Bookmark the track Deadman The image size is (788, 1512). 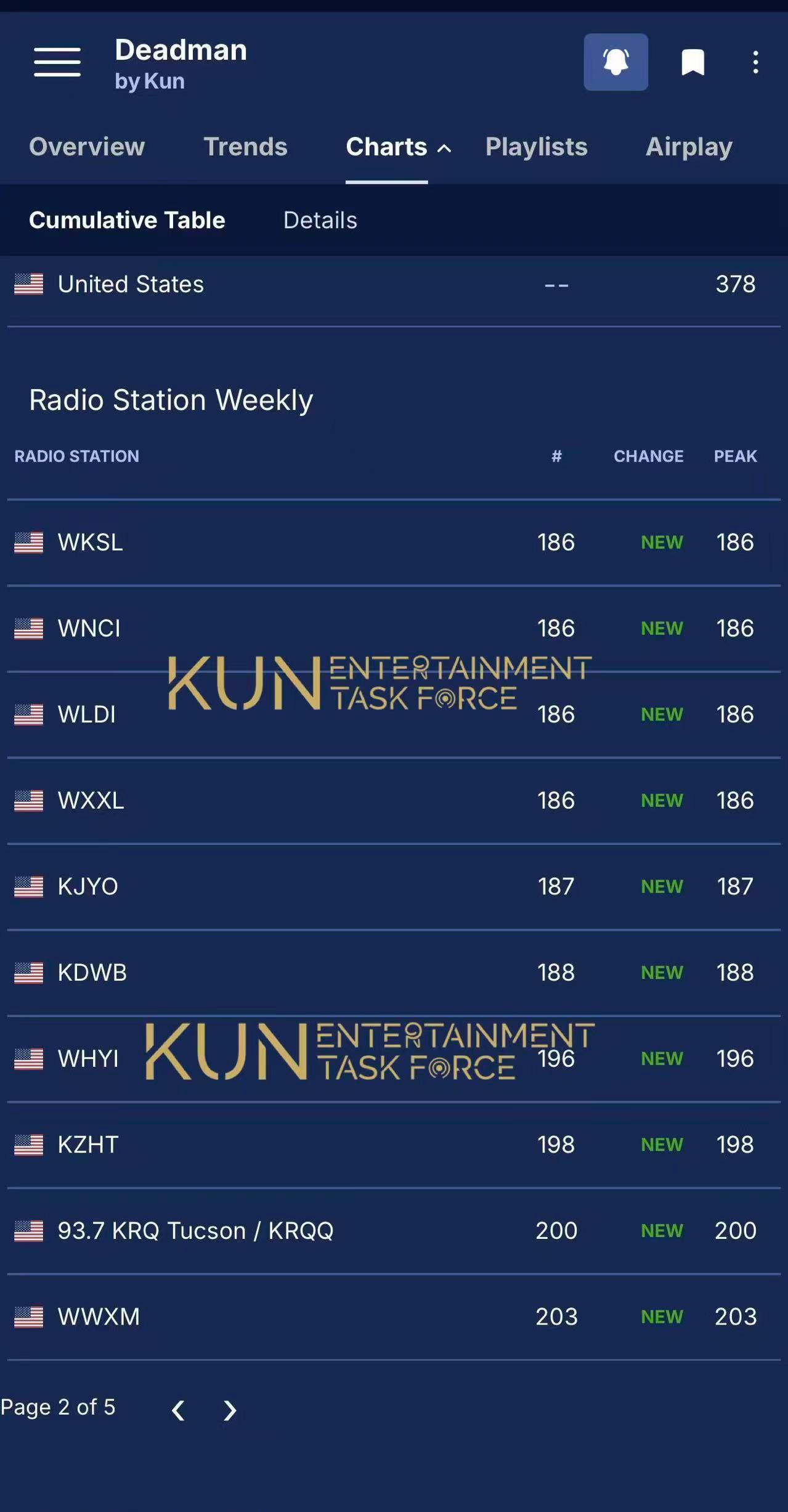tap(693, 62)
